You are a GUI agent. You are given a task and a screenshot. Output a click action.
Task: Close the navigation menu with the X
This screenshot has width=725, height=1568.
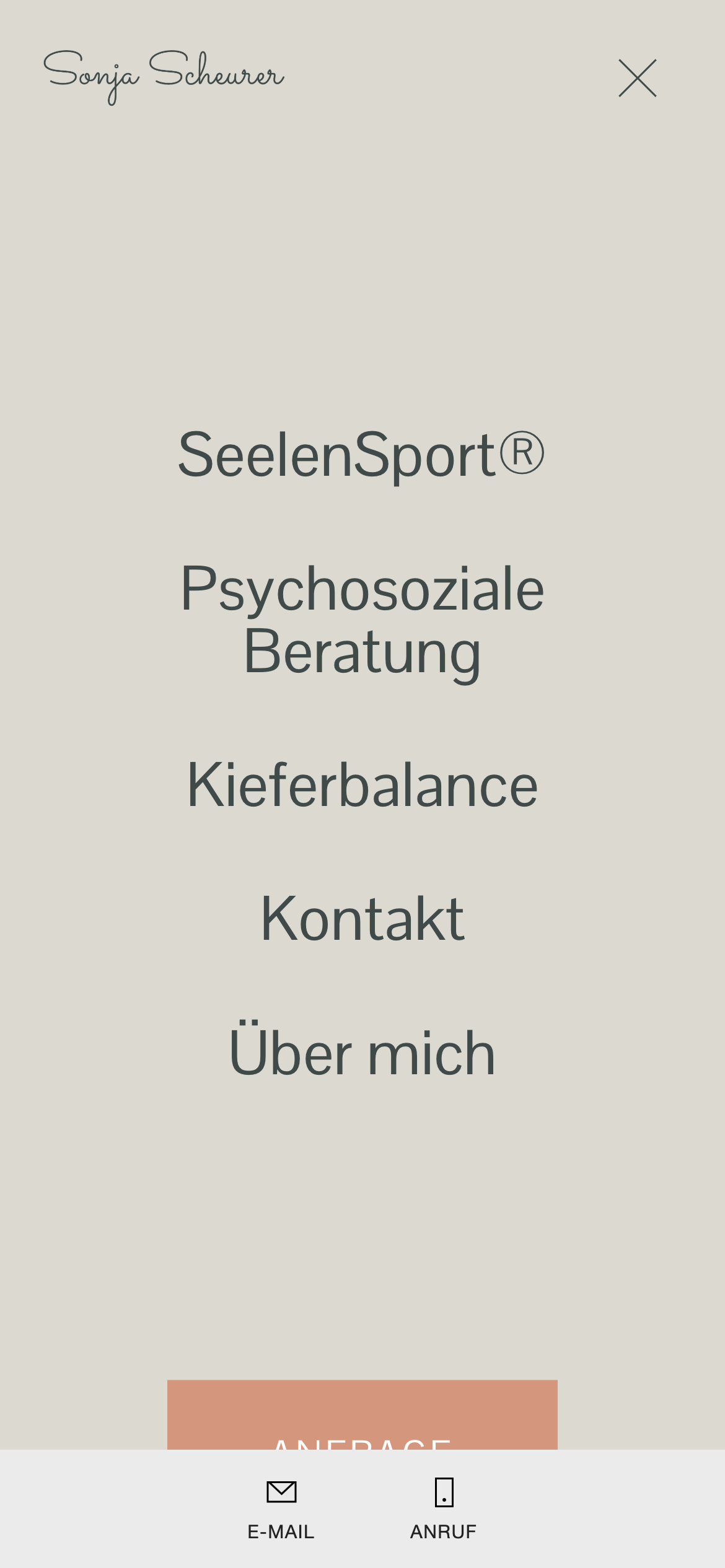tap(638, 79)
